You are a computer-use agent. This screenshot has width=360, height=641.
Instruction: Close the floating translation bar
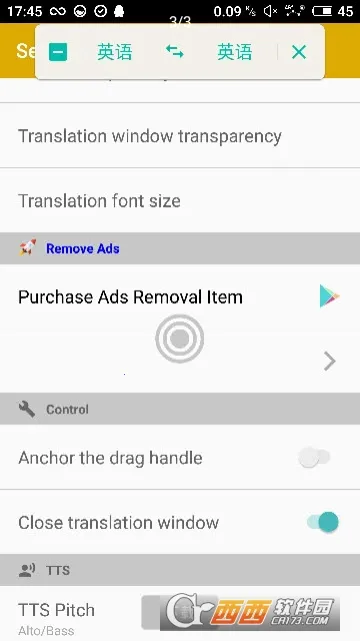coord(299,52)
